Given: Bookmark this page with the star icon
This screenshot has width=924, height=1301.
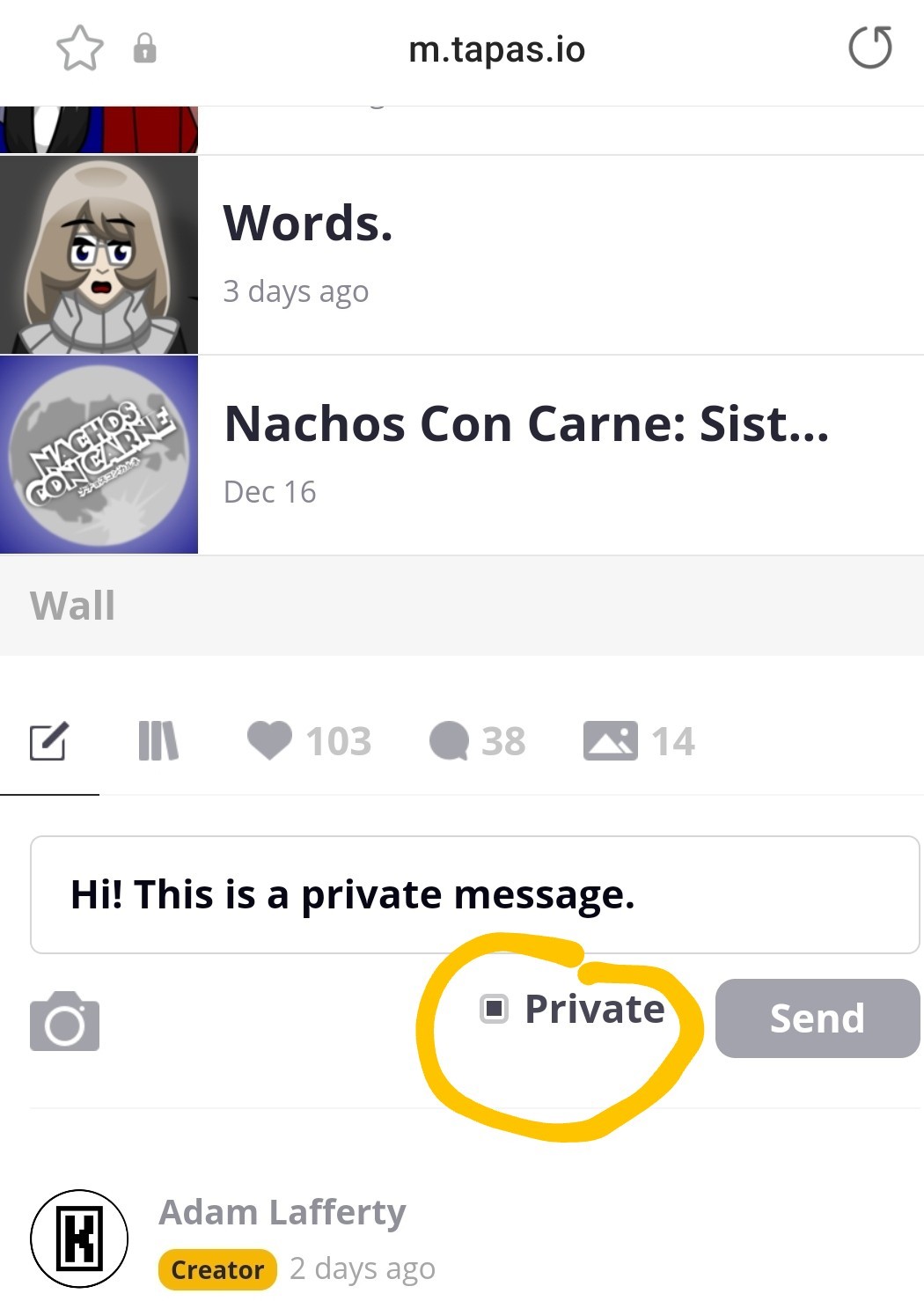Looking at the screenshot, I should (80, 48).
